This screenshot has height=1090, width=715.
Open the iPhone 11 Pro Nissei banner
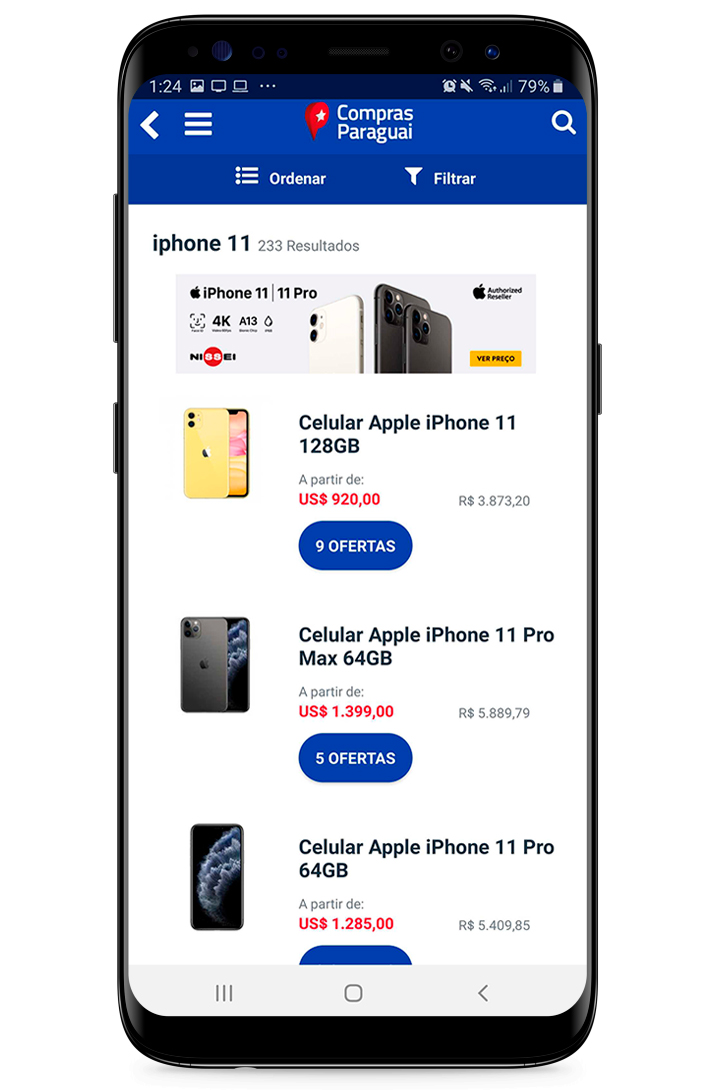355,323
